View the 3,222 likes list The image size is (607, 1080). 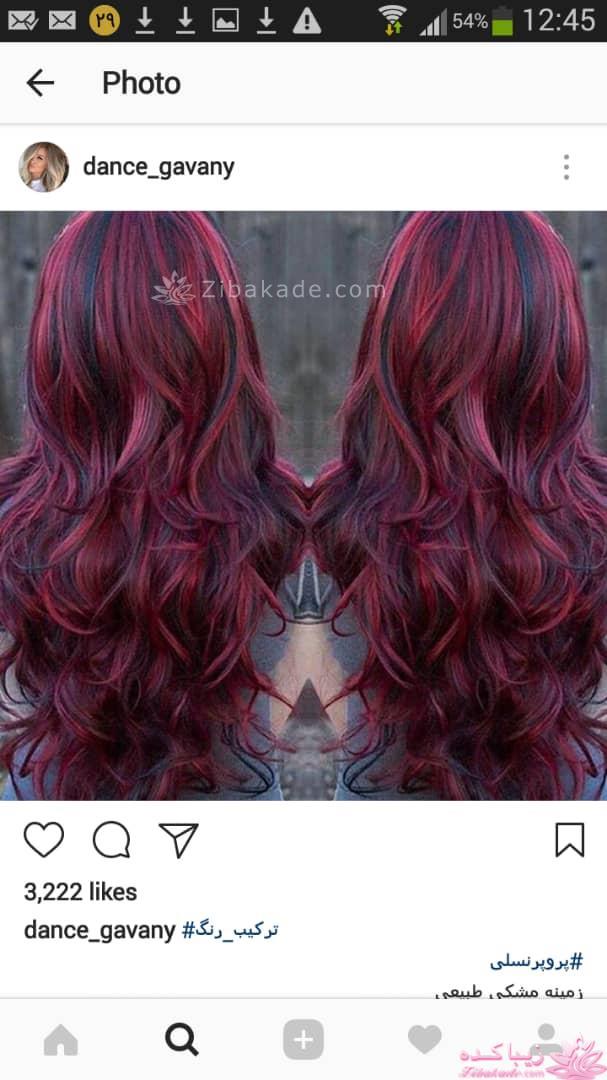(80, 891)
